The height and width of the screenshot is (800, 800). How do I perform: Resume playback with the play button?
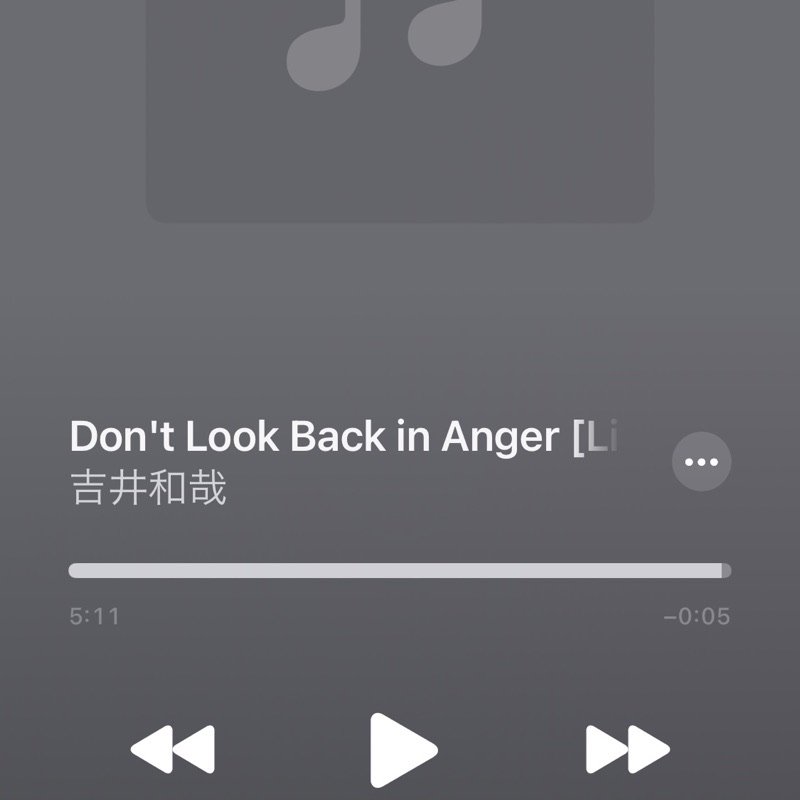coord(402,750)
